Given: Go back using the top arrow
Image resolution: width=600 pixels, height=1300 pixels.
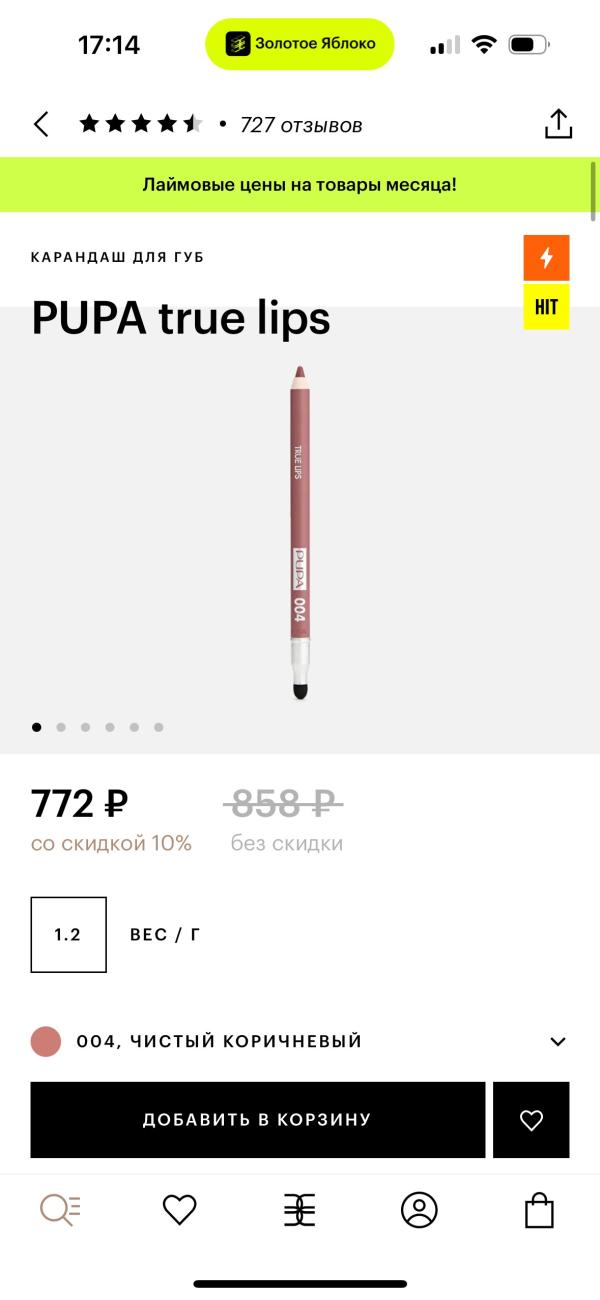Looking at the screenshot, I should click(41, 124).
